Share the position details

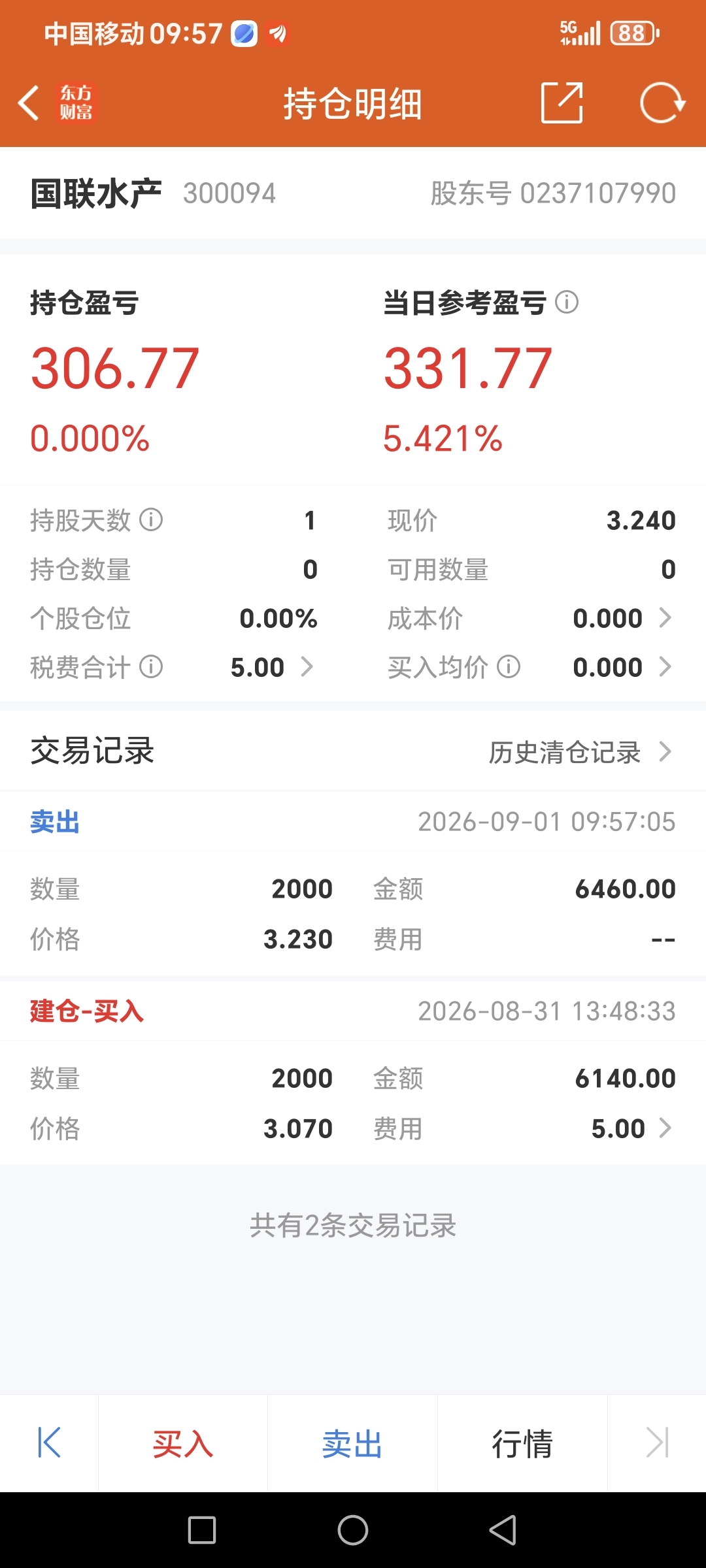coord(562,103)
